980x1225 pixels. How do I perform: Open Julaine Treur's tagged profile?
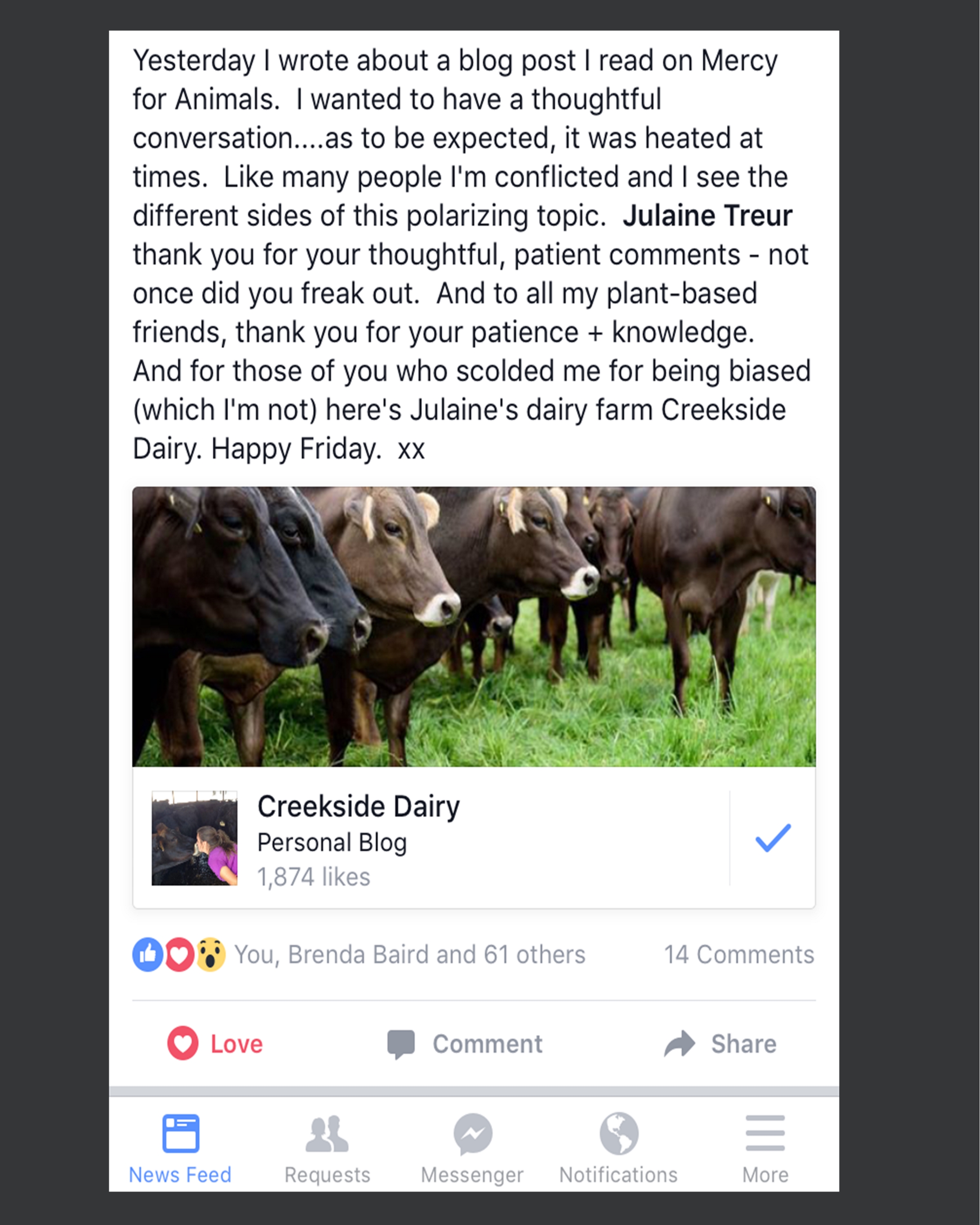click(x=707, y=216)
